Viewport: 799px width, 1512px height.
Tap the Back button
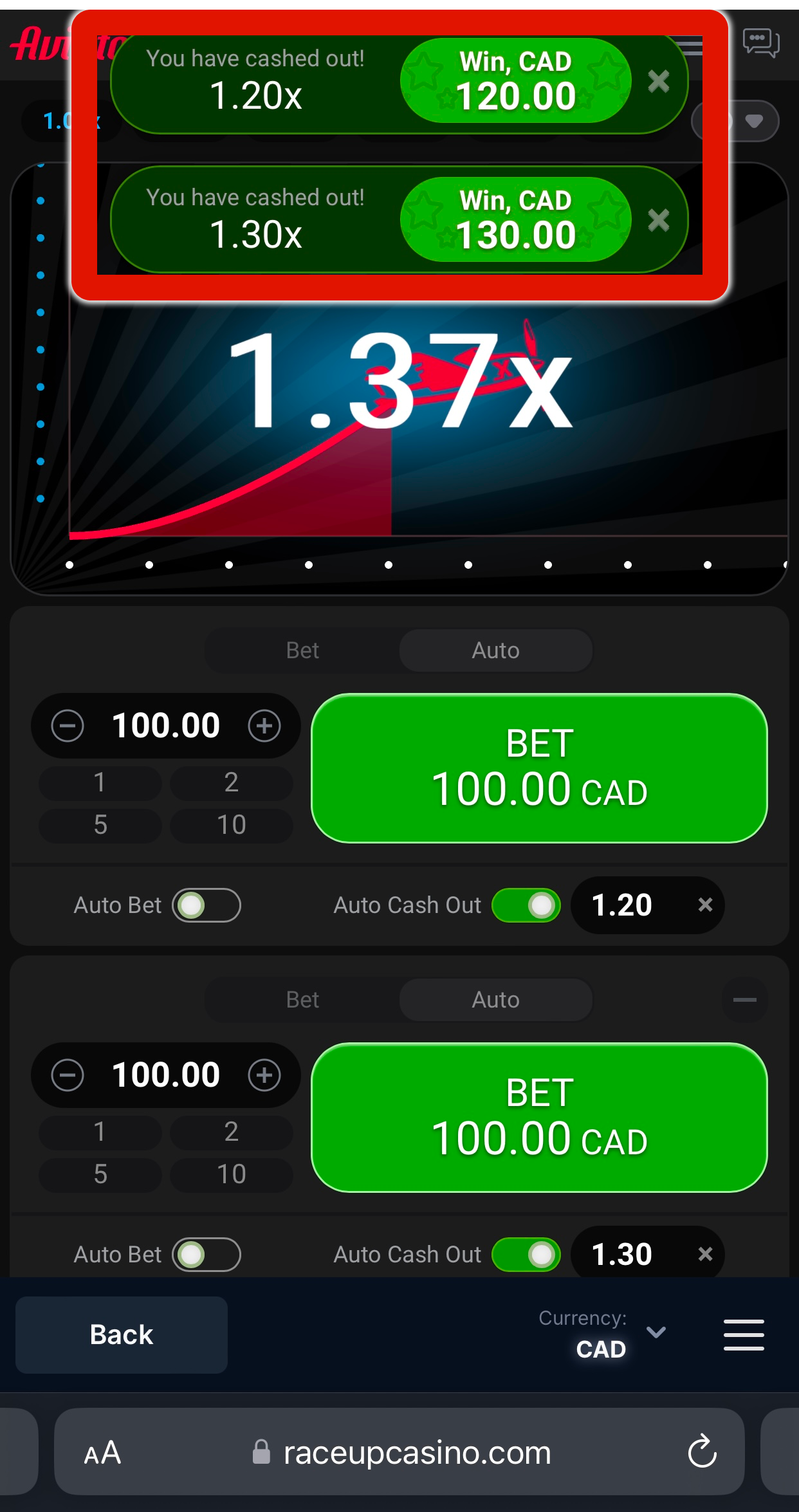tap(121, 1335)
